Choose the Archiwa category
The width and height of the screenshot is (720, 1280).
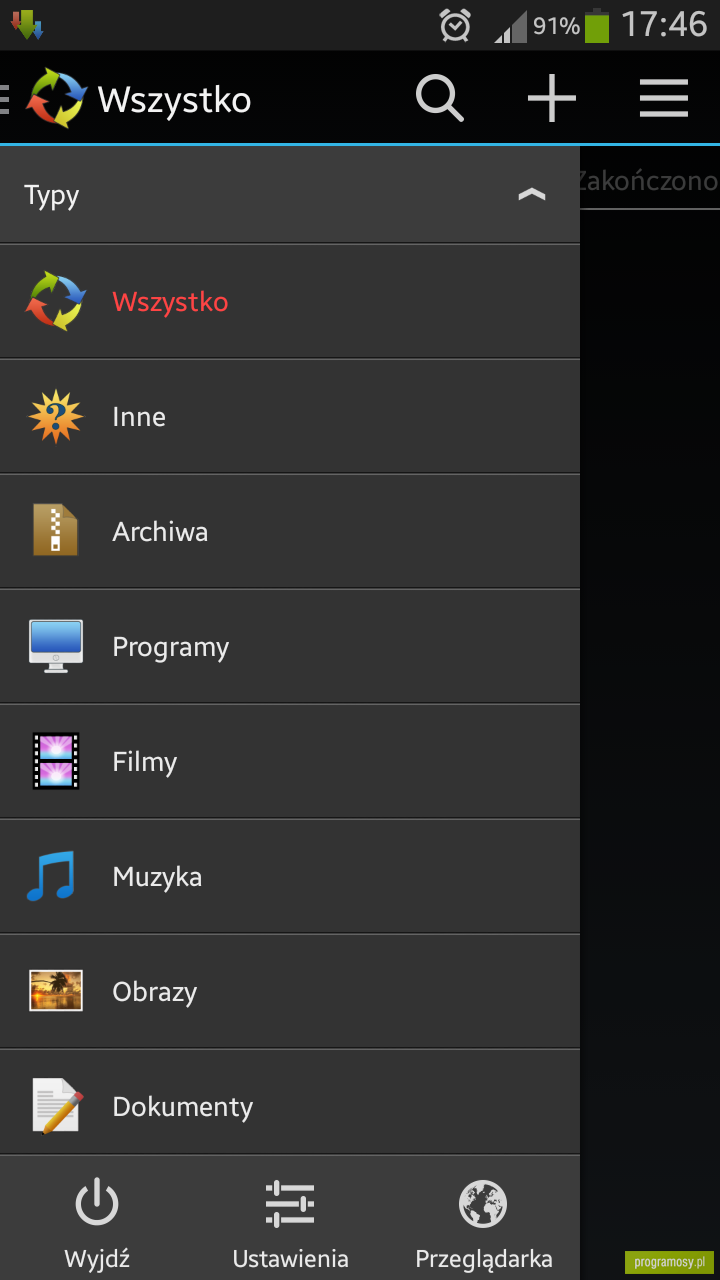pos(290,532)
